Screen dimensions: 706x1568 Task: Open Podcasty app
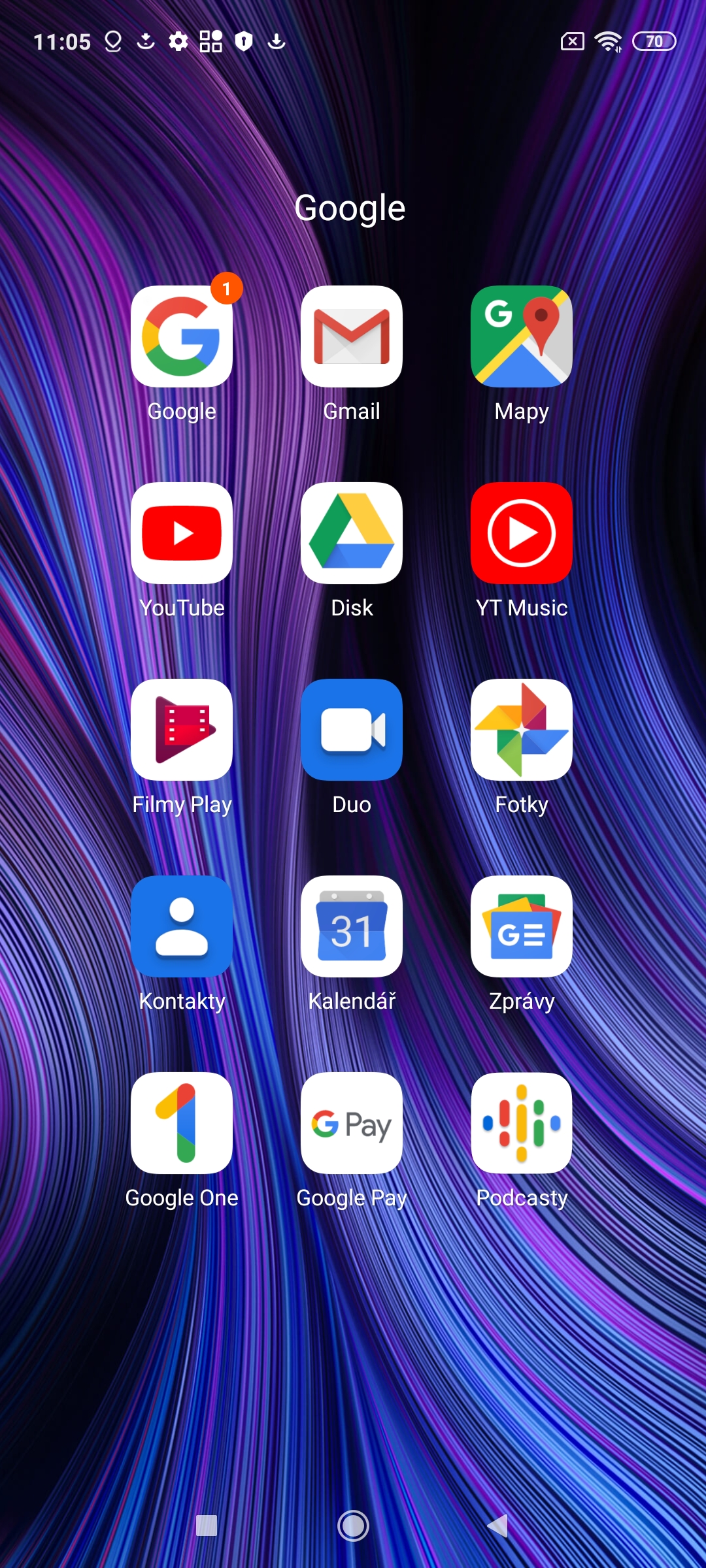coord(522,1124)
